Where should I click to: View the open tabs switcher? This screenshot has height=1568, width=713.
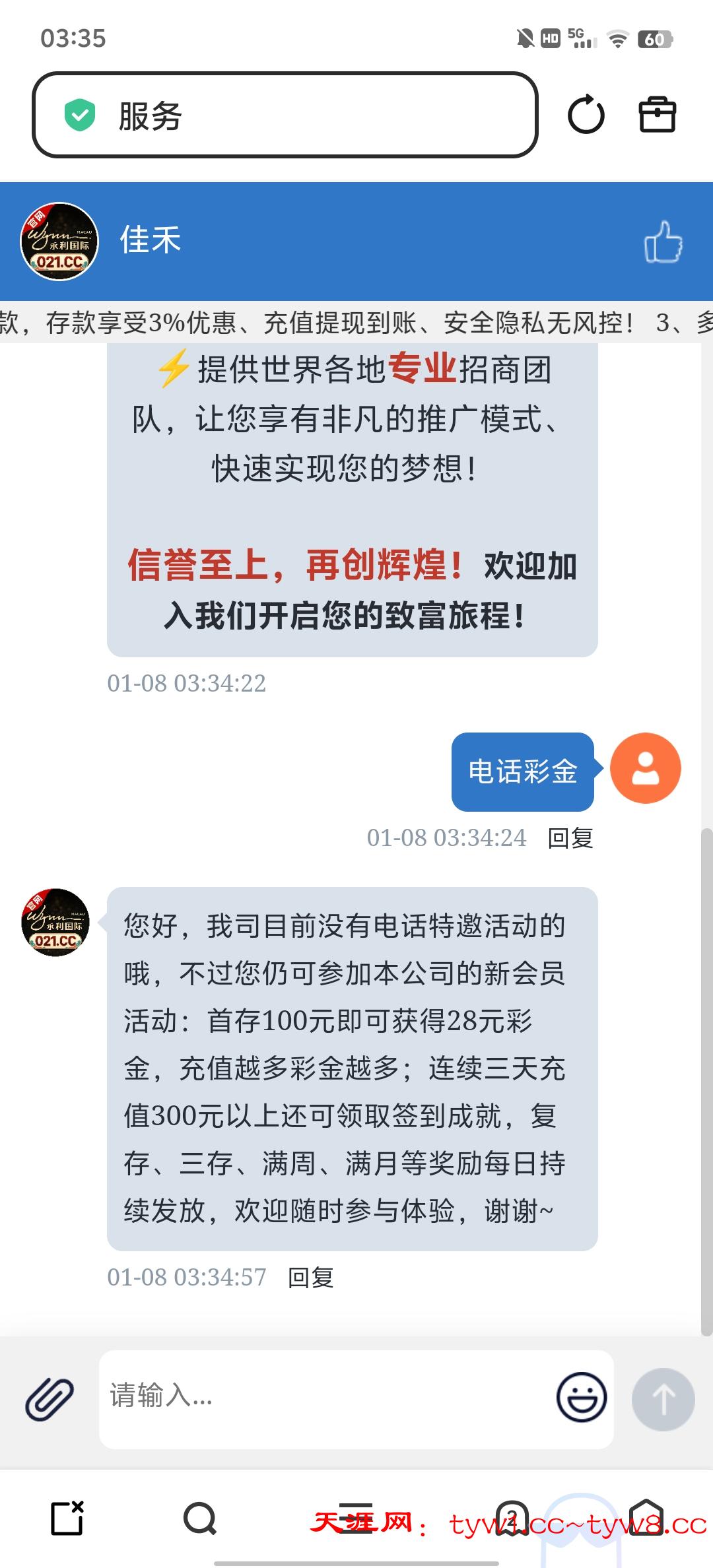[x=512, y=1518]
